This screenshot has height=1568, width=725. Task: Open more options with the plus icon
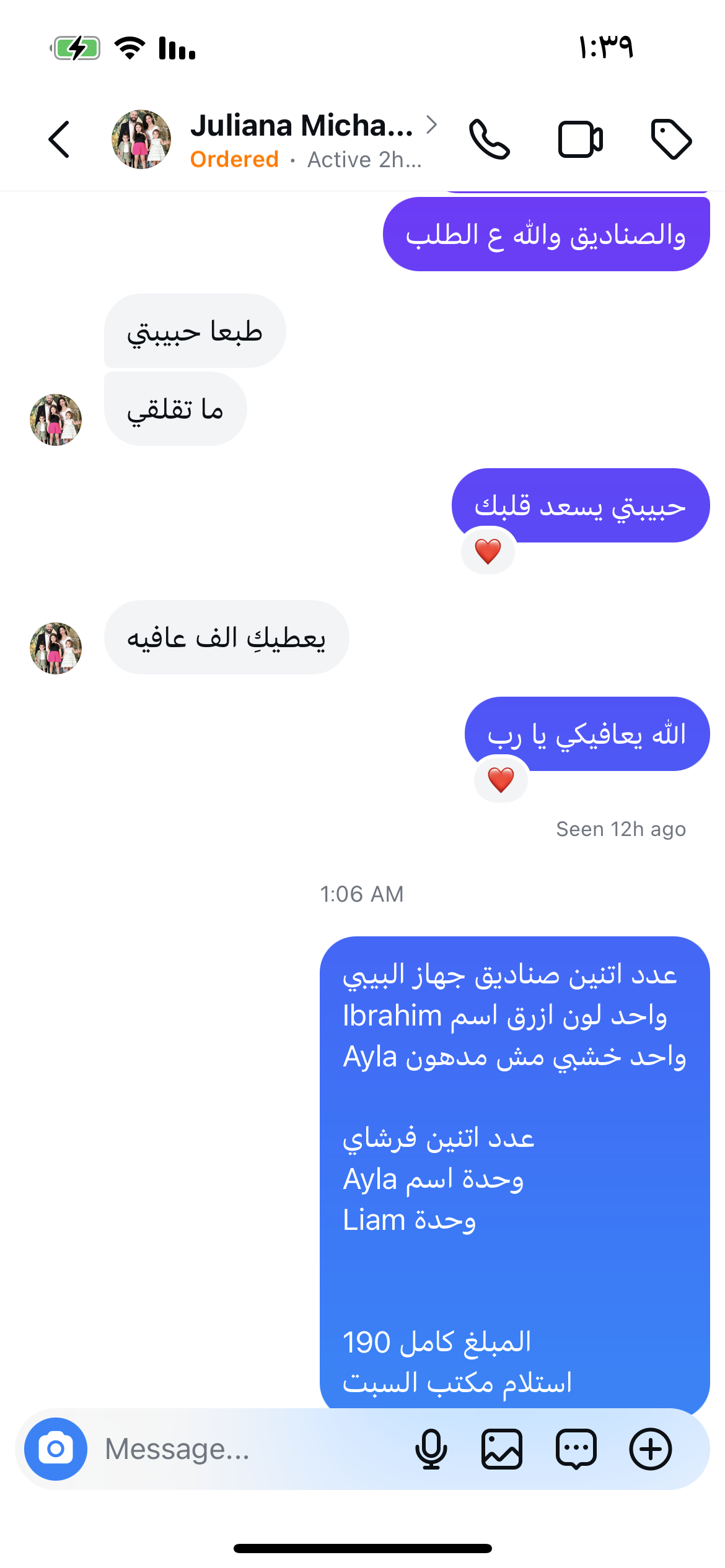click(x=651, y=1449)
